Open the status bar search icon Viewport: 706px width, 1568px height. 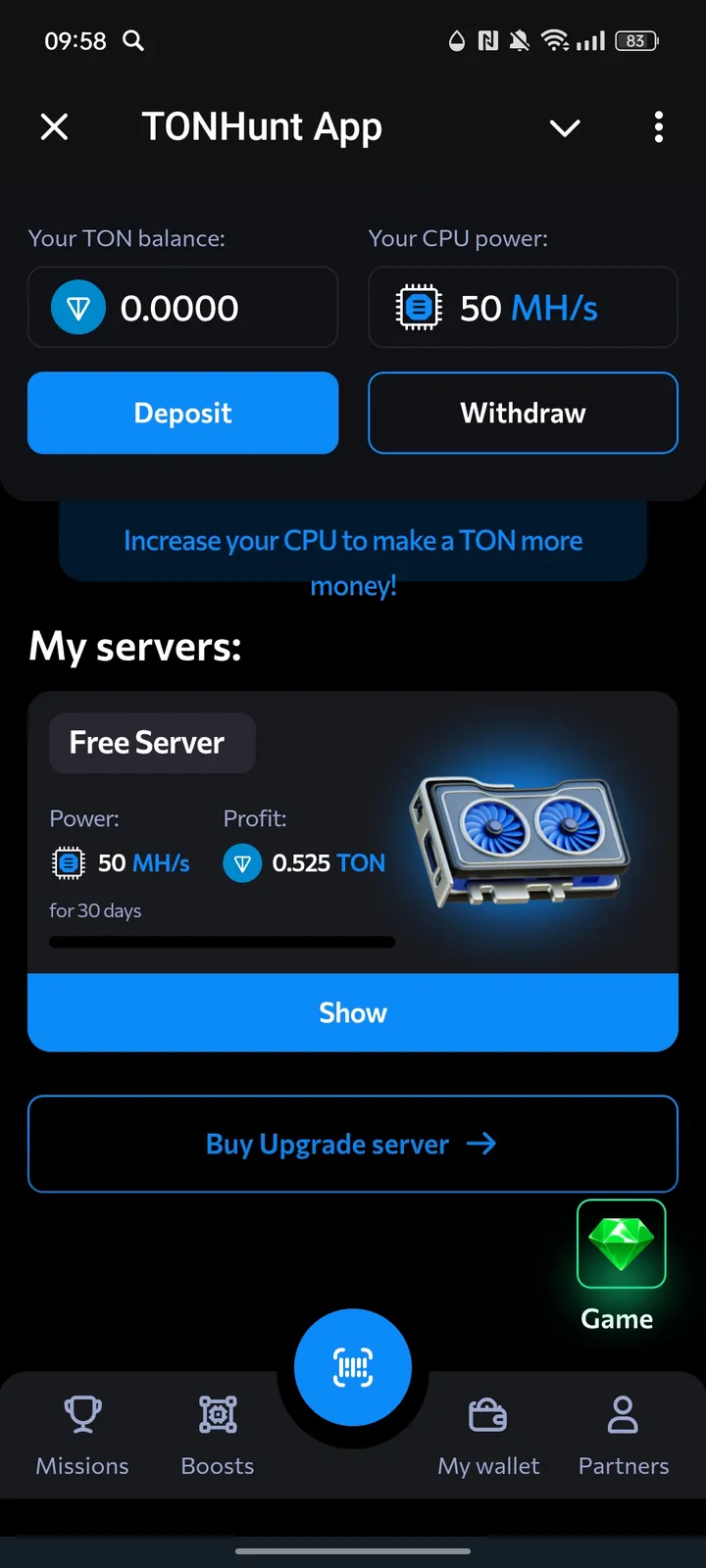[x=132, y=41]
